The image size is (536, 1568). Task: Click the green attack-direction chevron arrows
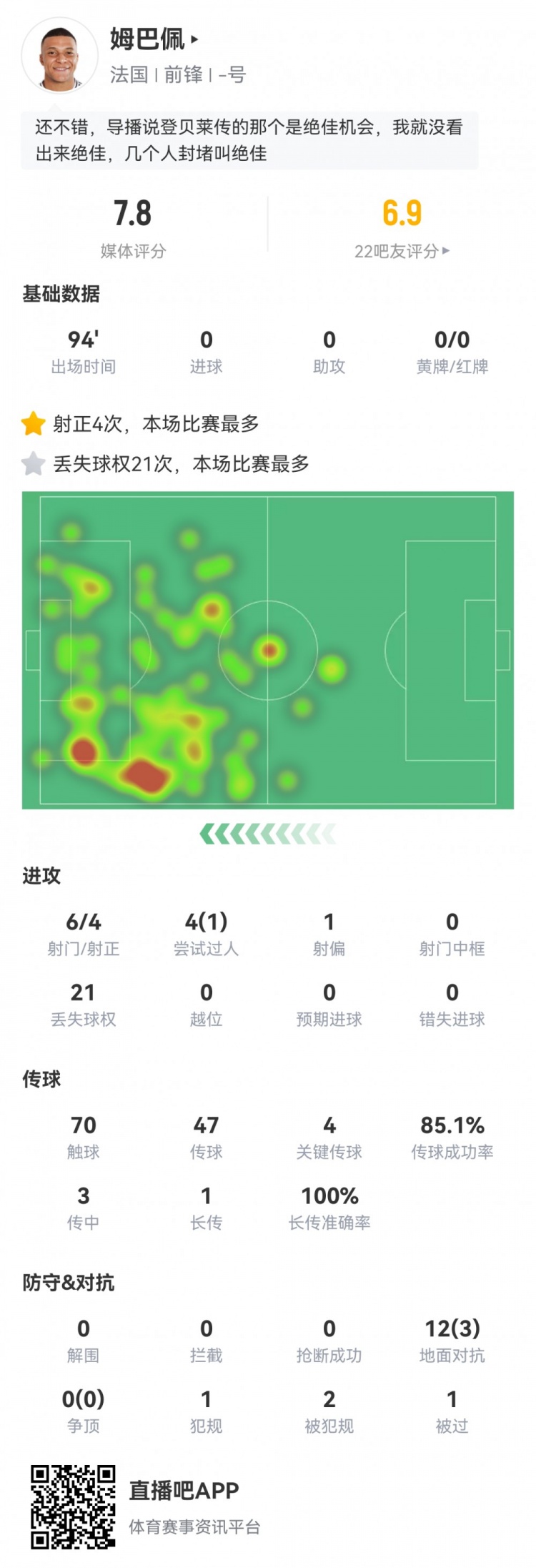[x=268, y=833]
